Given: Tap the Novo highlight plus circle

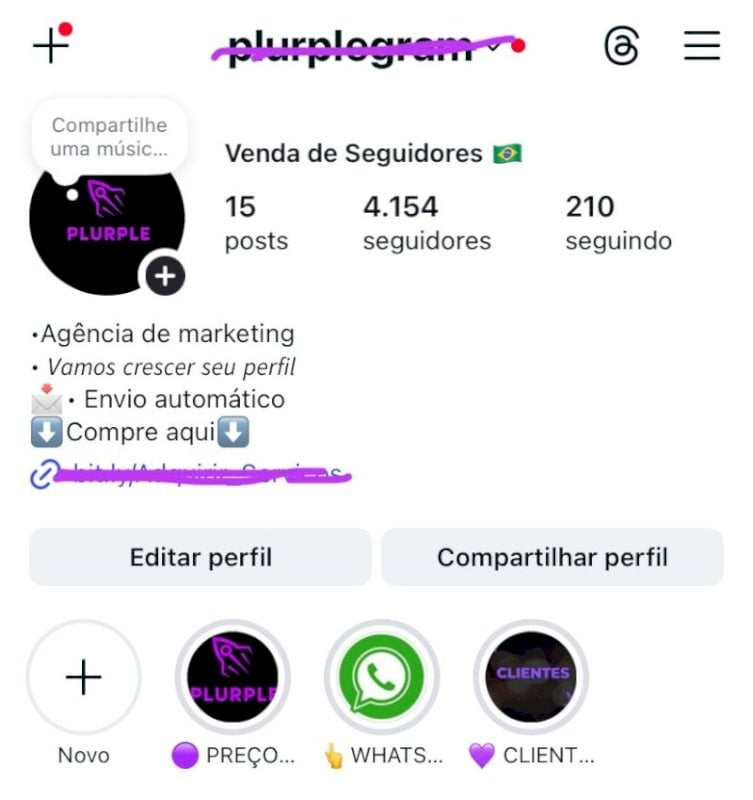Looking at the screenshot, I should [x=83, y=677].
